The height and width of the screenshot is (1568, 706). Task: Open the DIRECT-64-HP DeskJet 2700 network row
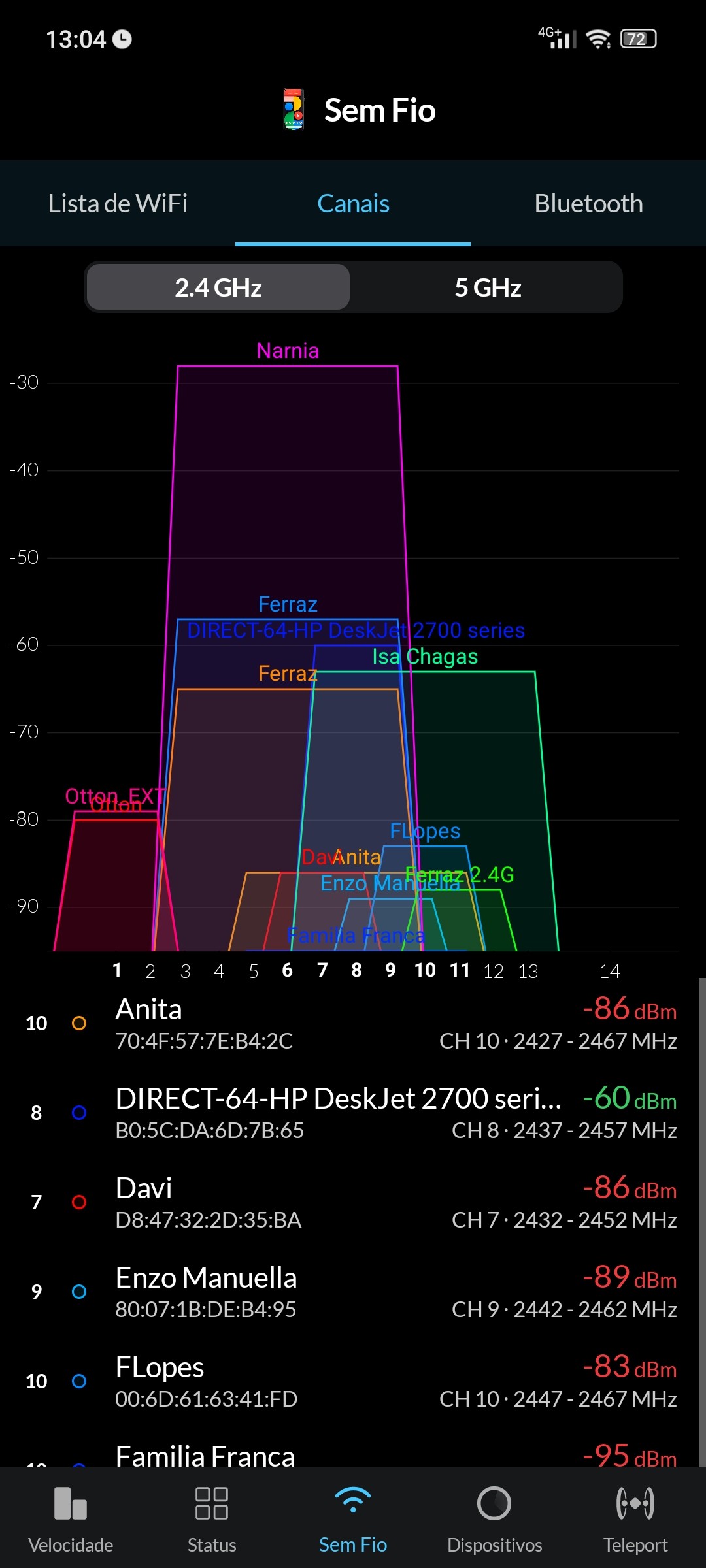[x=353, y=1113]
